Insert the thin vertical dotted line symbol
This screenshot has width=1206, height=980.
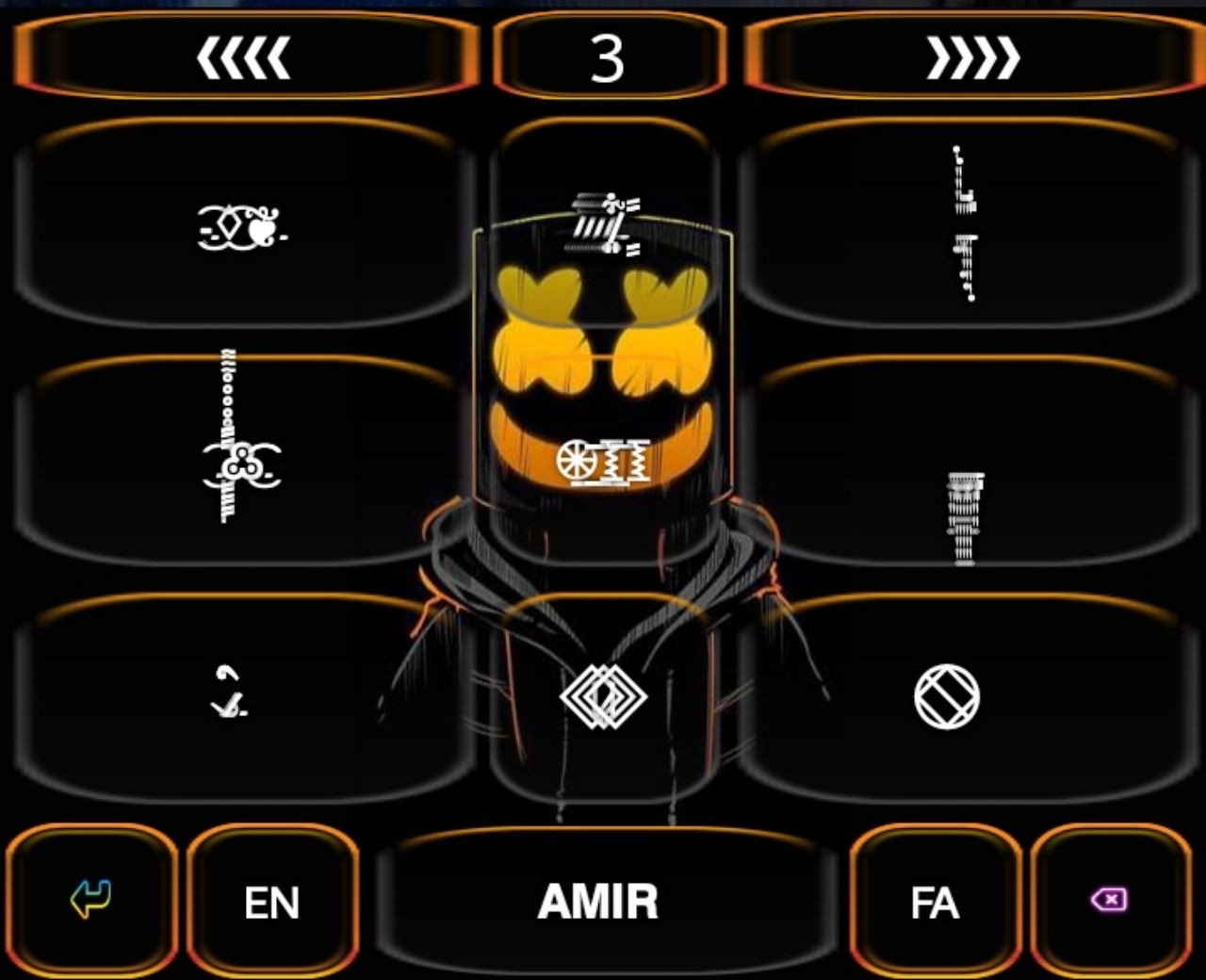pos(963,224)
